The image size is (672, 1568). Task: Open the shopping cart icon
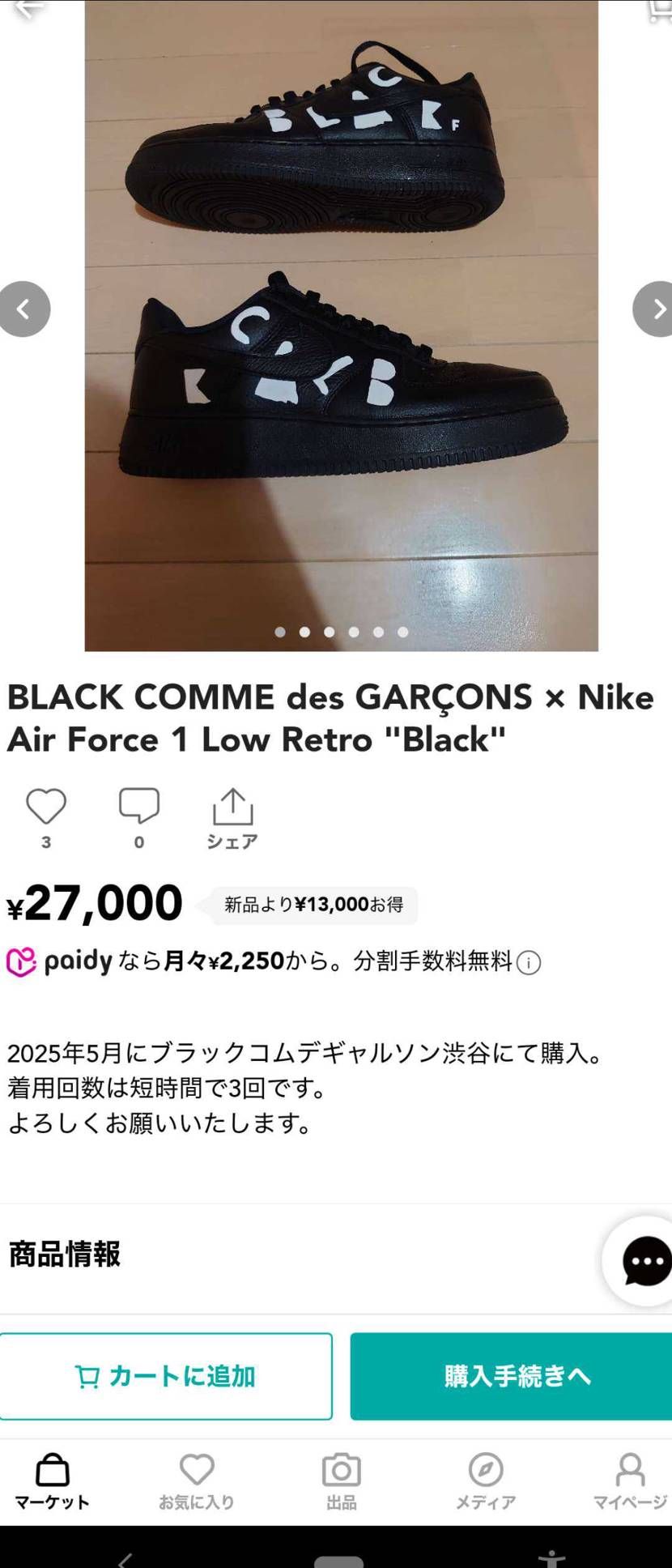pyautogui.click(x=659, y=9)
